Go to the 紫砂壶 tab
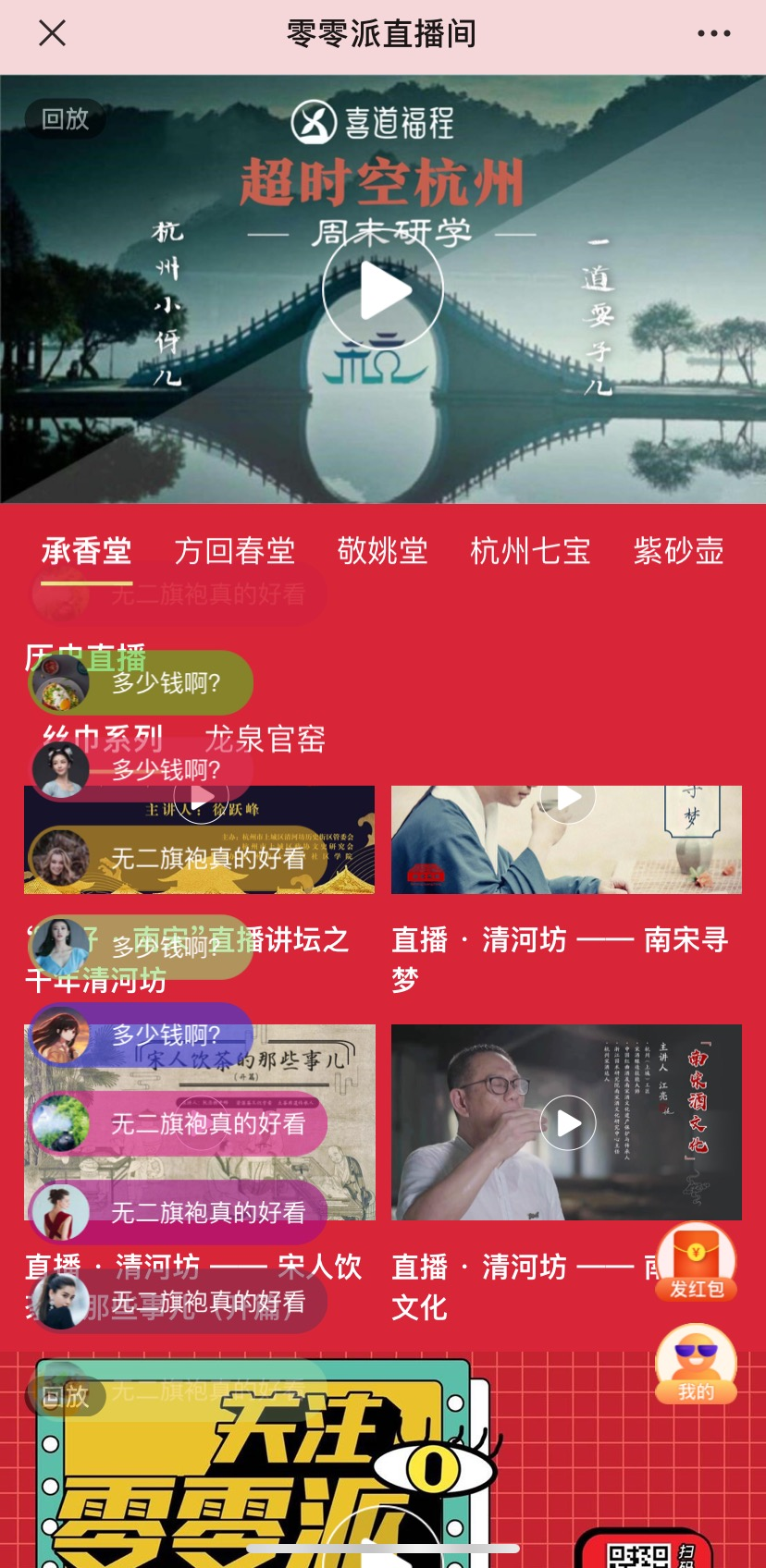 (678, 552)
